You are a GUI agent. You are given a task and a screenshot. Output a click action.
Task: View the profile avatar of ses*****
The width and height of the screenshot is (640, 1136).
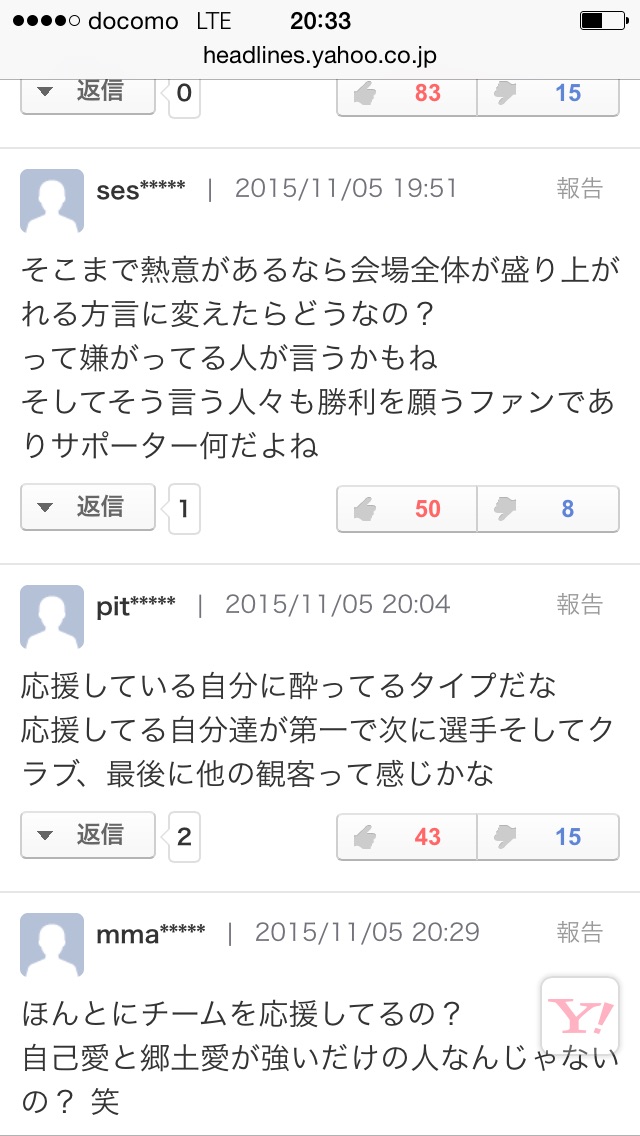52,201
